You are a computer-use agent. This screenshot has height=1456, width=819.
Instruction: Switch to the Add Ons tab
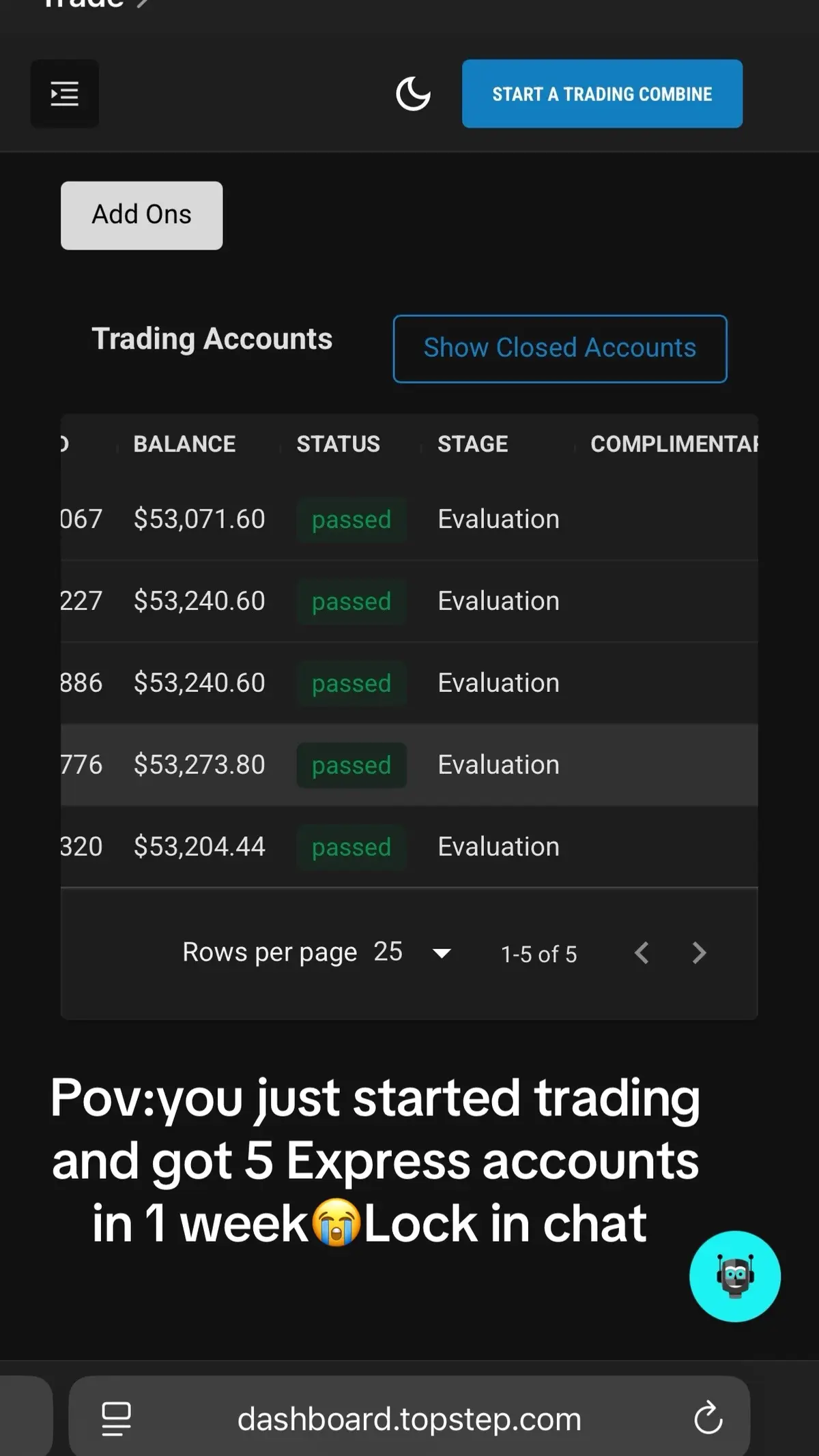coord(141,214)
